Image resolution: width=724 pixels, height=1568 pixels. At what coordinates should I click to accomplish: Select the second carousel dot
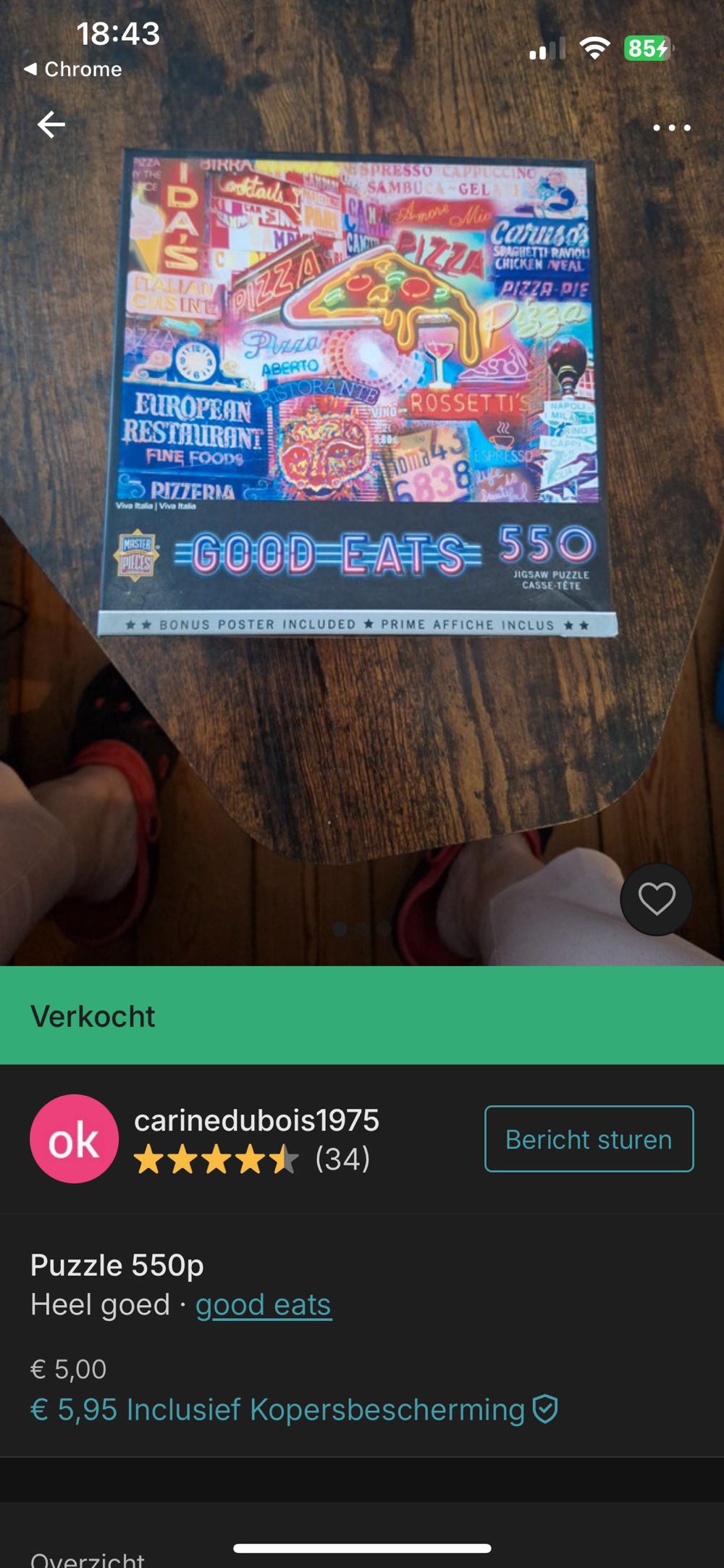click(x=362, y=929)
